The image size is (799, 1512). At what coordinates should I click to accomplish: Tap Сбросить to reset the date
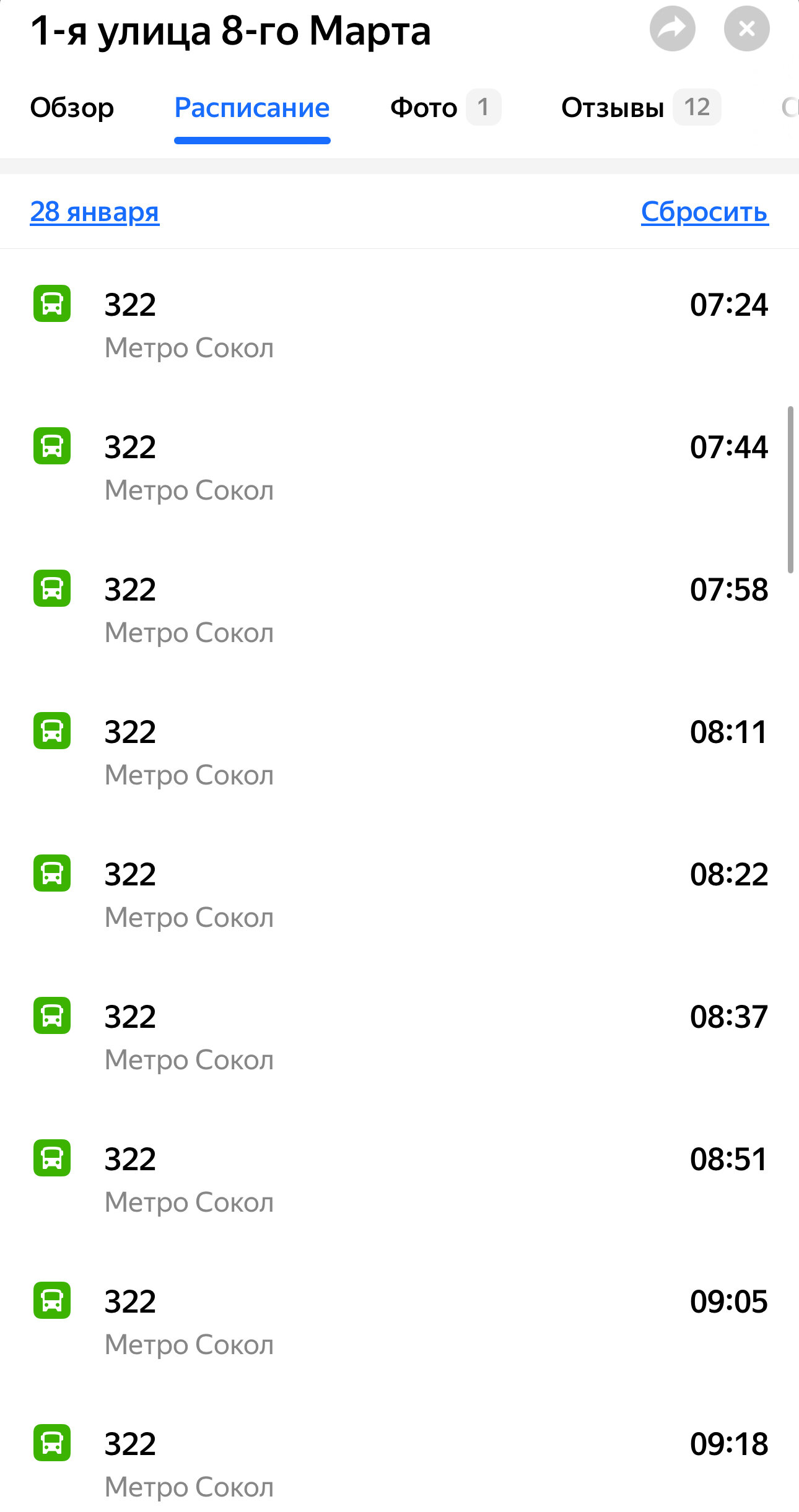click(x=704, y=212)
